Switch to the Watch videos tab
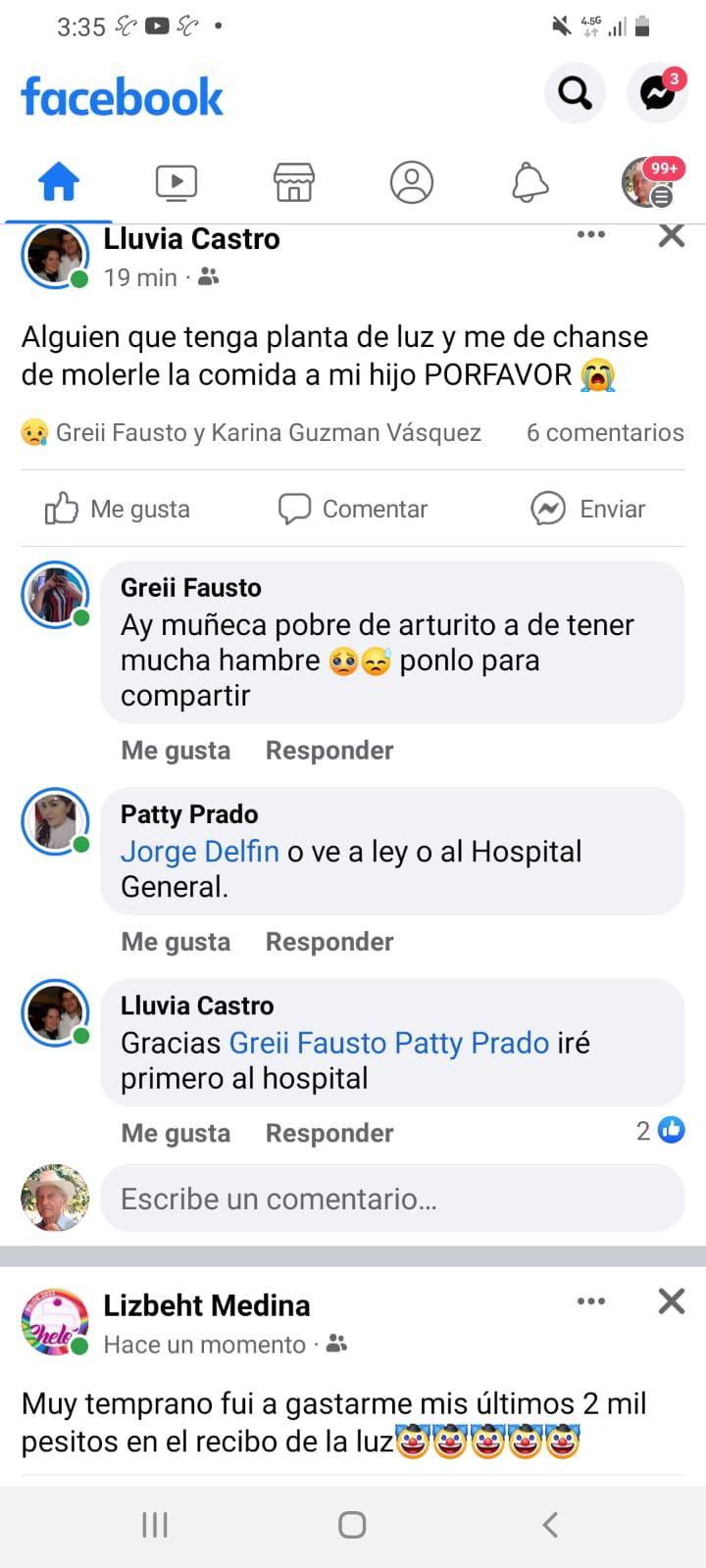Screen dimensions: 706x1568 point(176,181)
